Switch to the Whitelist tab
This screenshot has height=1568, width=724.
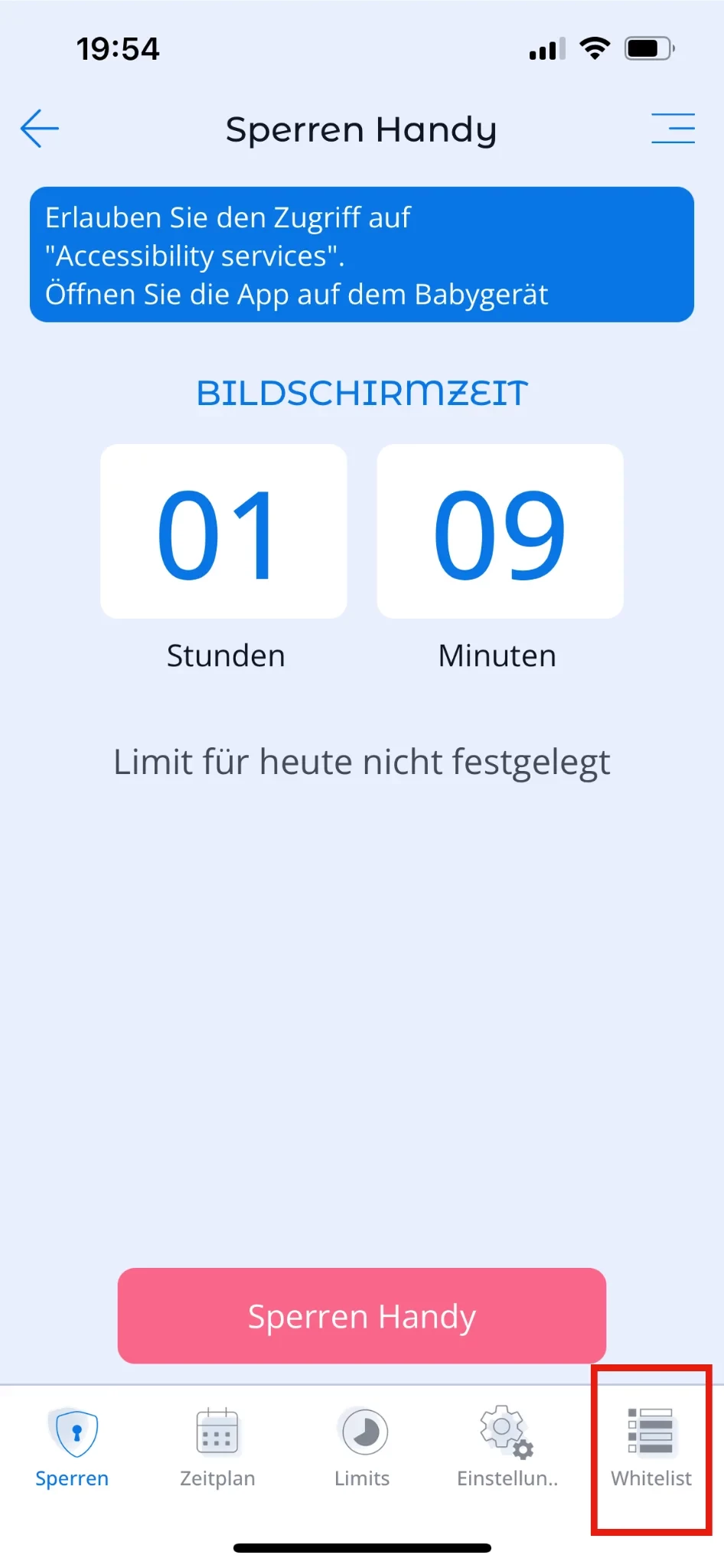pos(651,1447)
